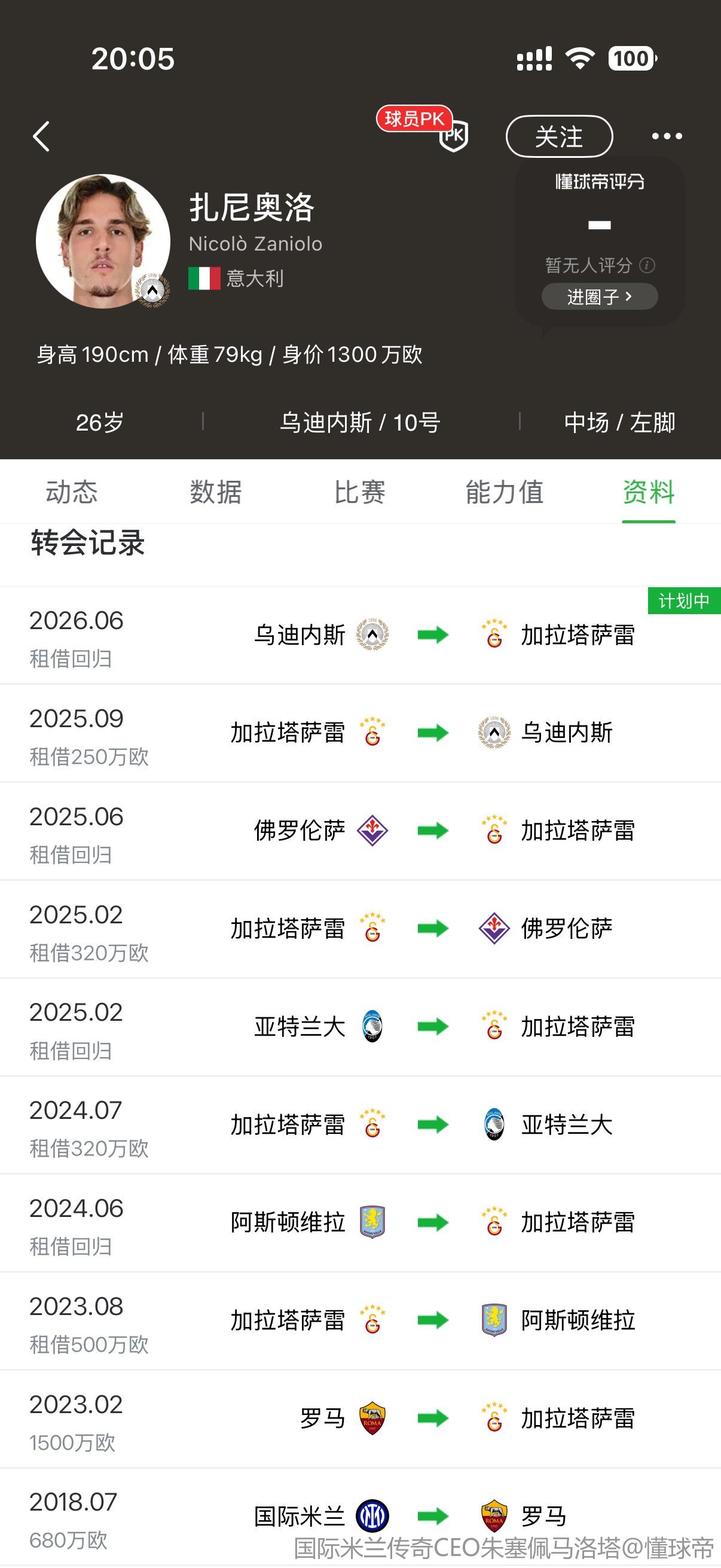Screen dimensions: 721x1568
Task: Go back using the top-left arrow
Action: [x=41, y=136]
